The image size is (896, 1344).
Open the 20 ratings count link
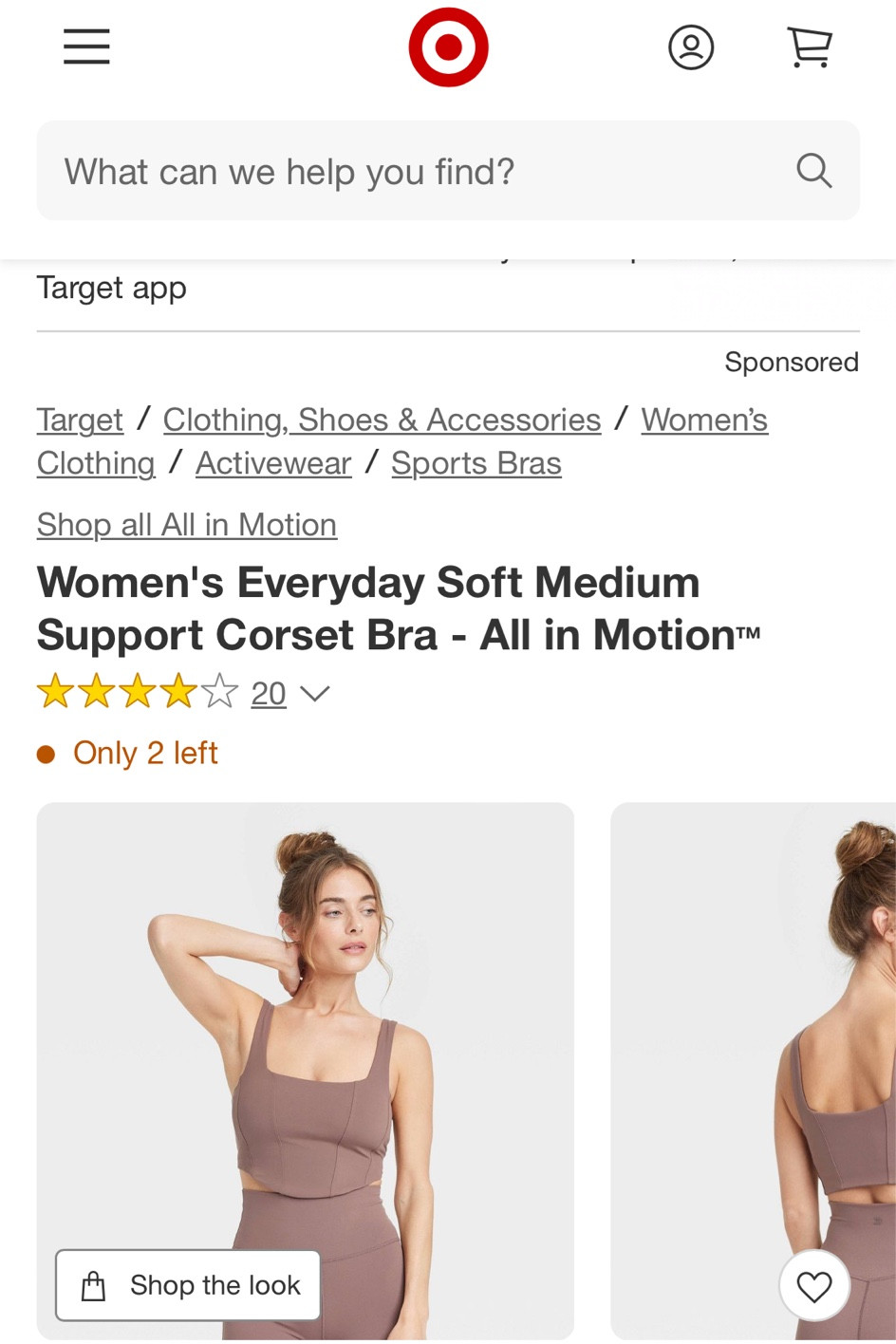tap(269, 694)
